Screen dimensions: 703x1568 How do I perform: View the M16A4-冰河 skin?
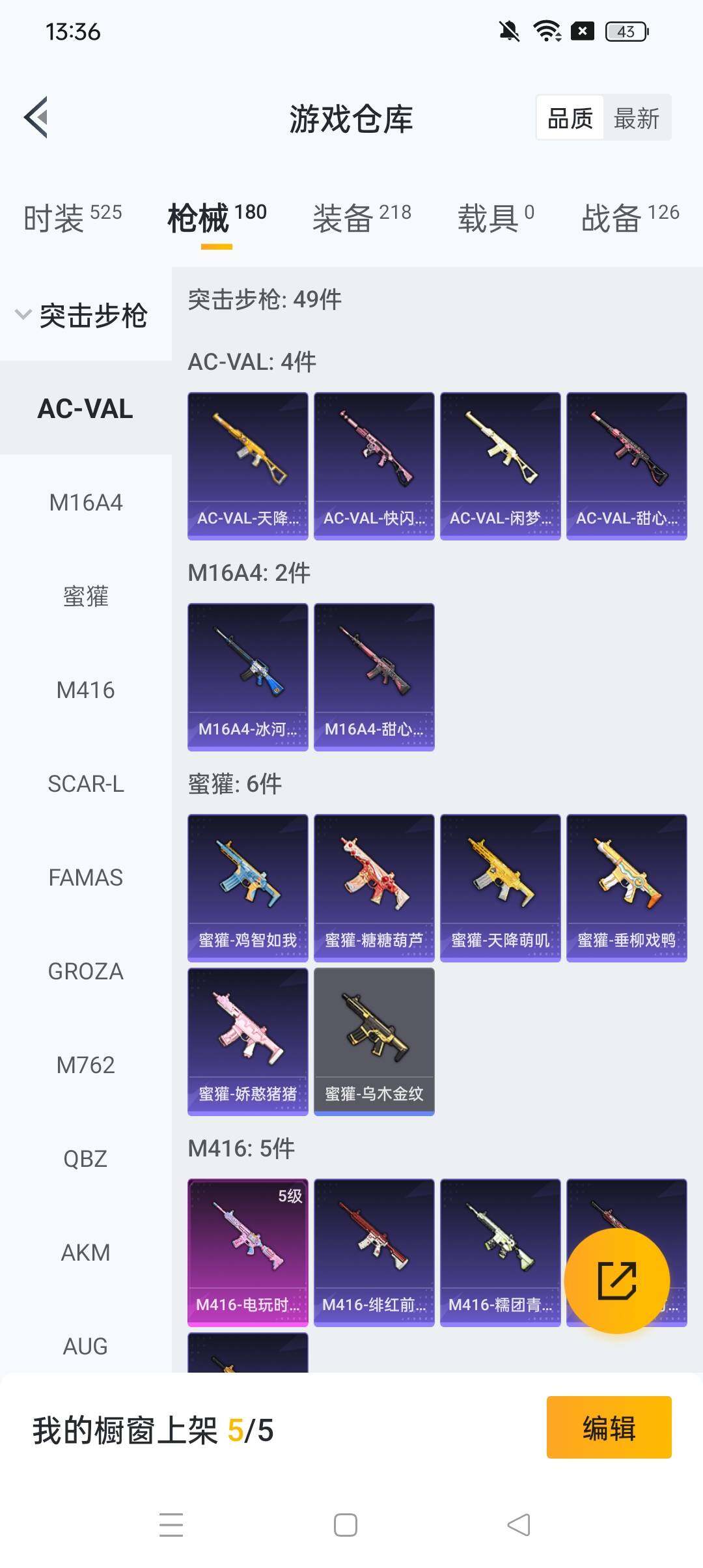coord(247,677)
